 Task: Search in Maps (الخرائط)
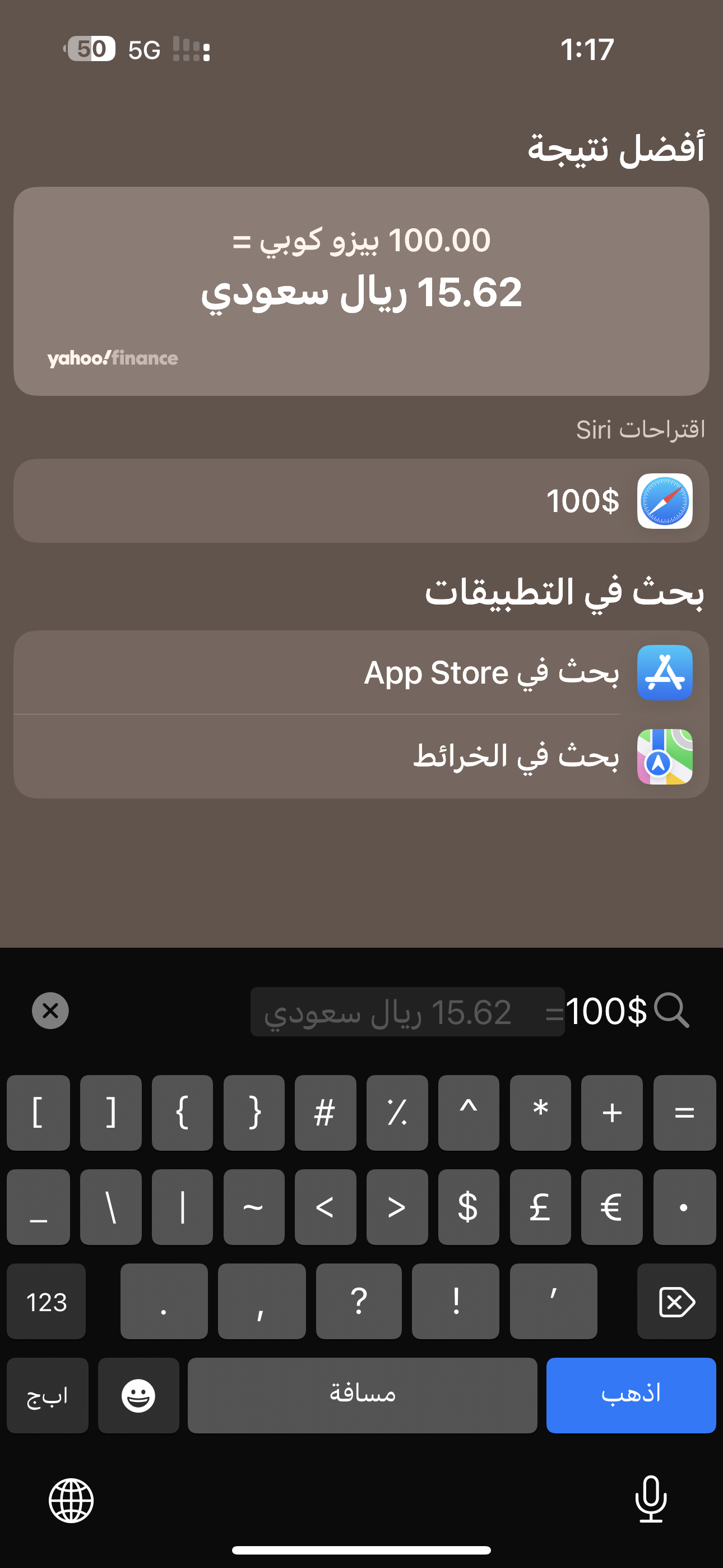[361, 756]
